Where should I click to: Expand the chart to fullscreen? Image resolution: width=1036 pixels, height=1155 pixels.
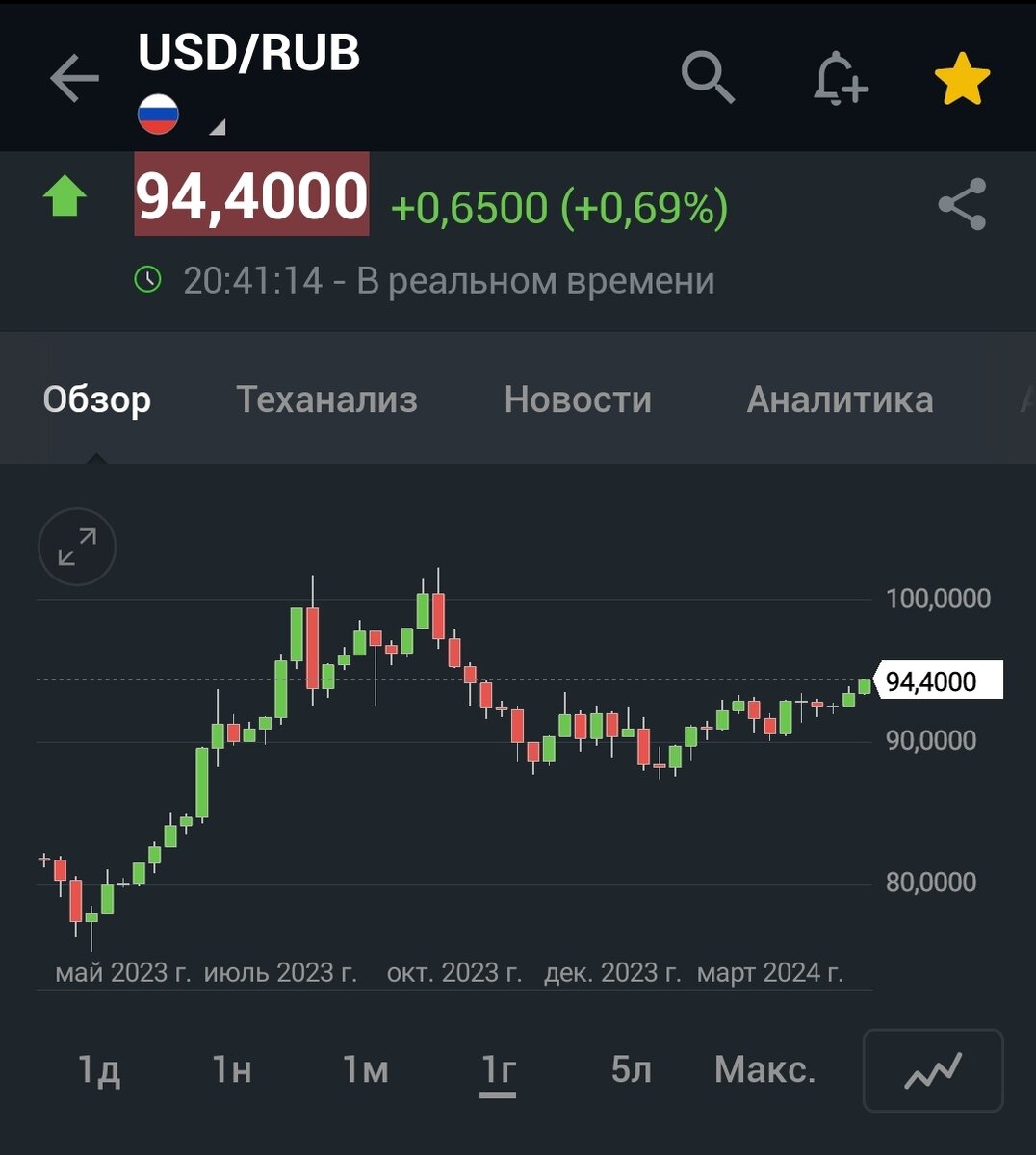[77, 547]
